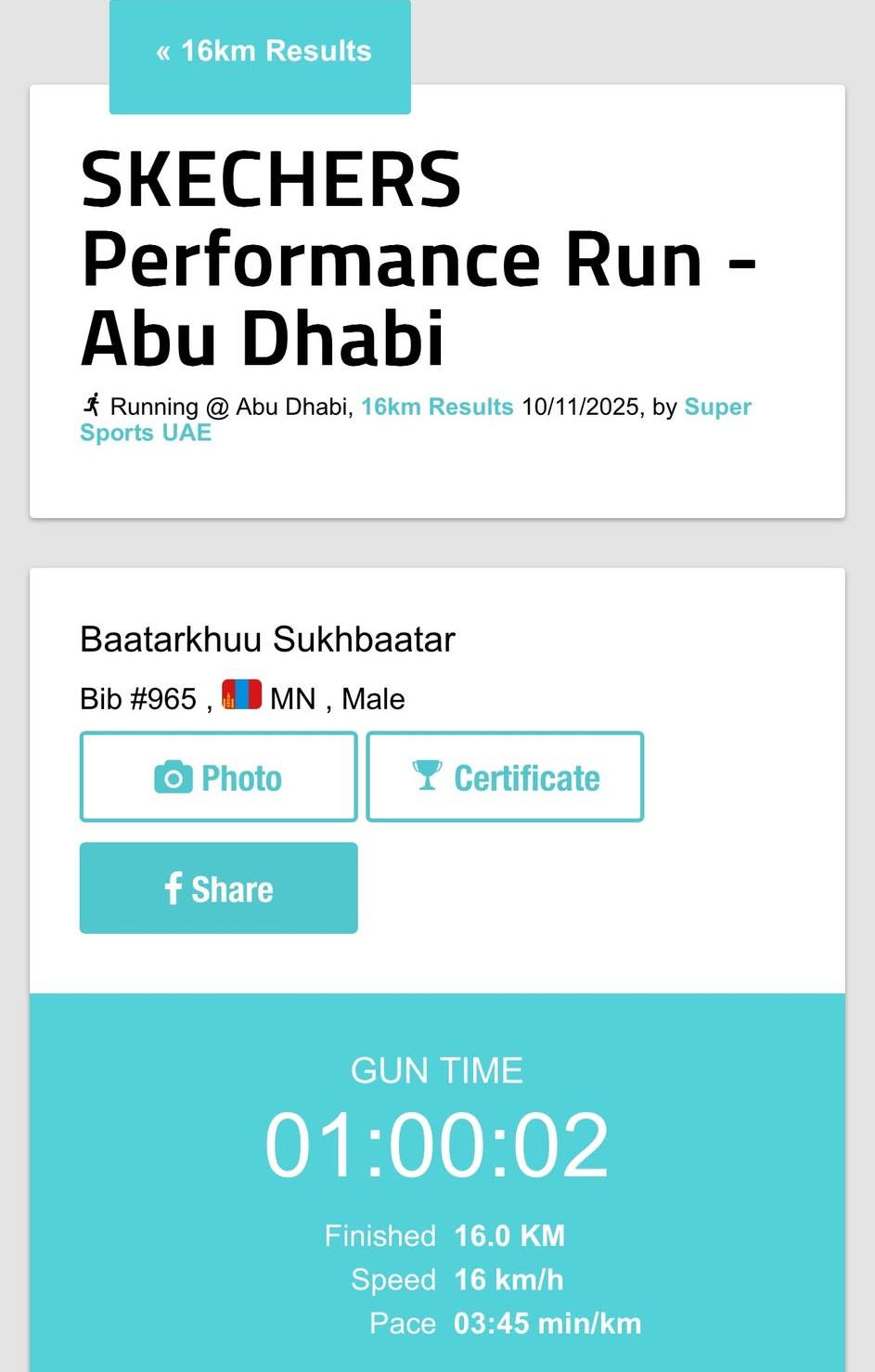
Task: Open the finisher Certificate
Action: pos(505,777)
